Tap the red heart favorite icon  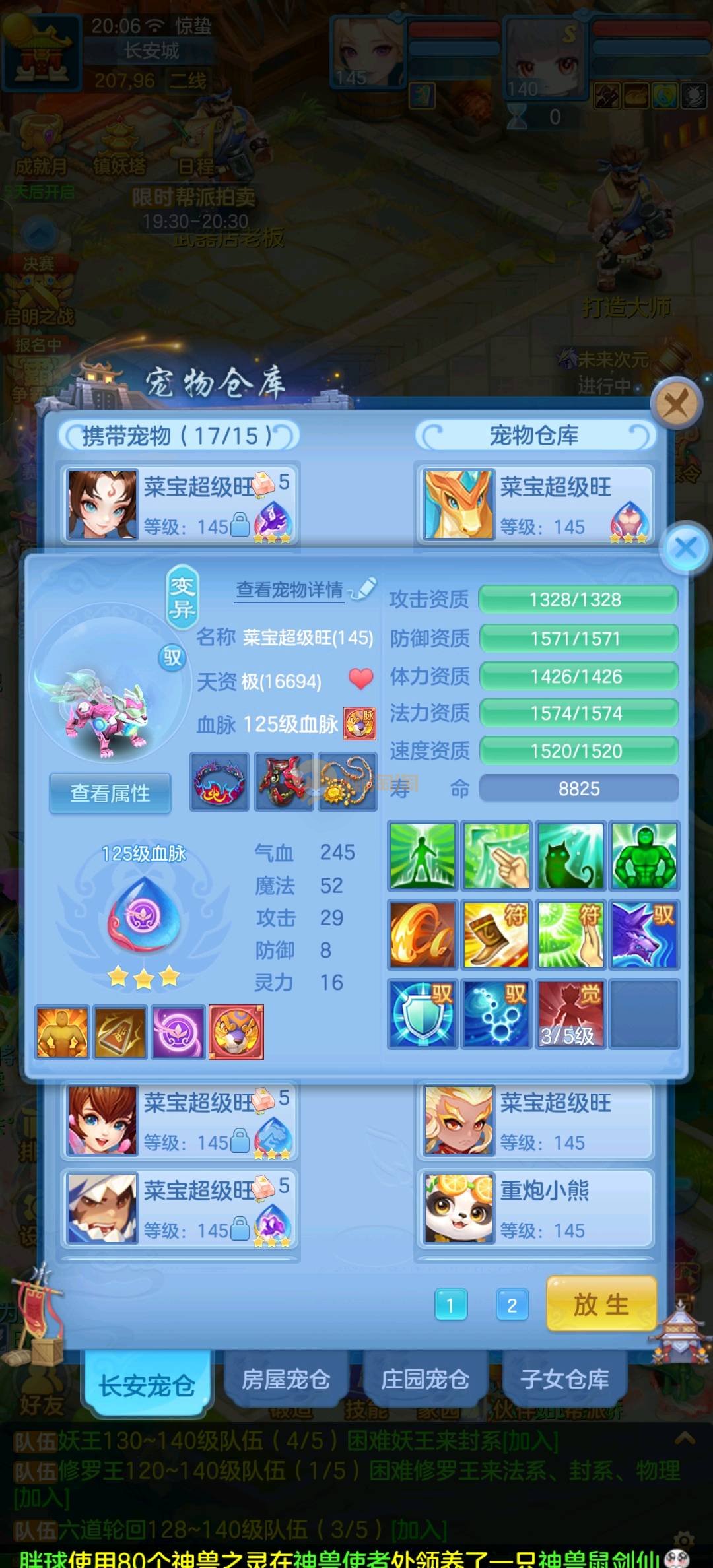[360, 679]
